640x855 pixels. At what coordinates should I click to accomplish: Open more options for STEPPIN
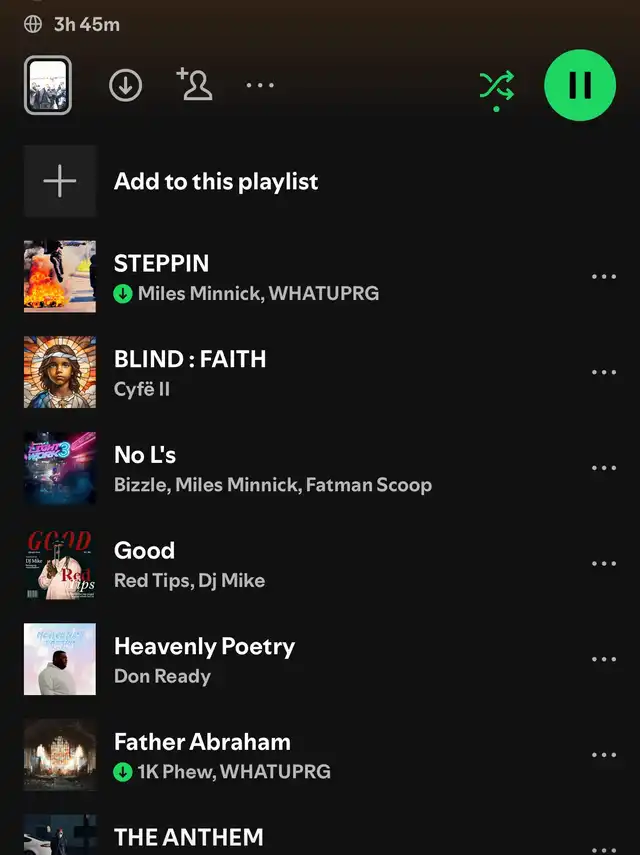click(x=604, y=276)
